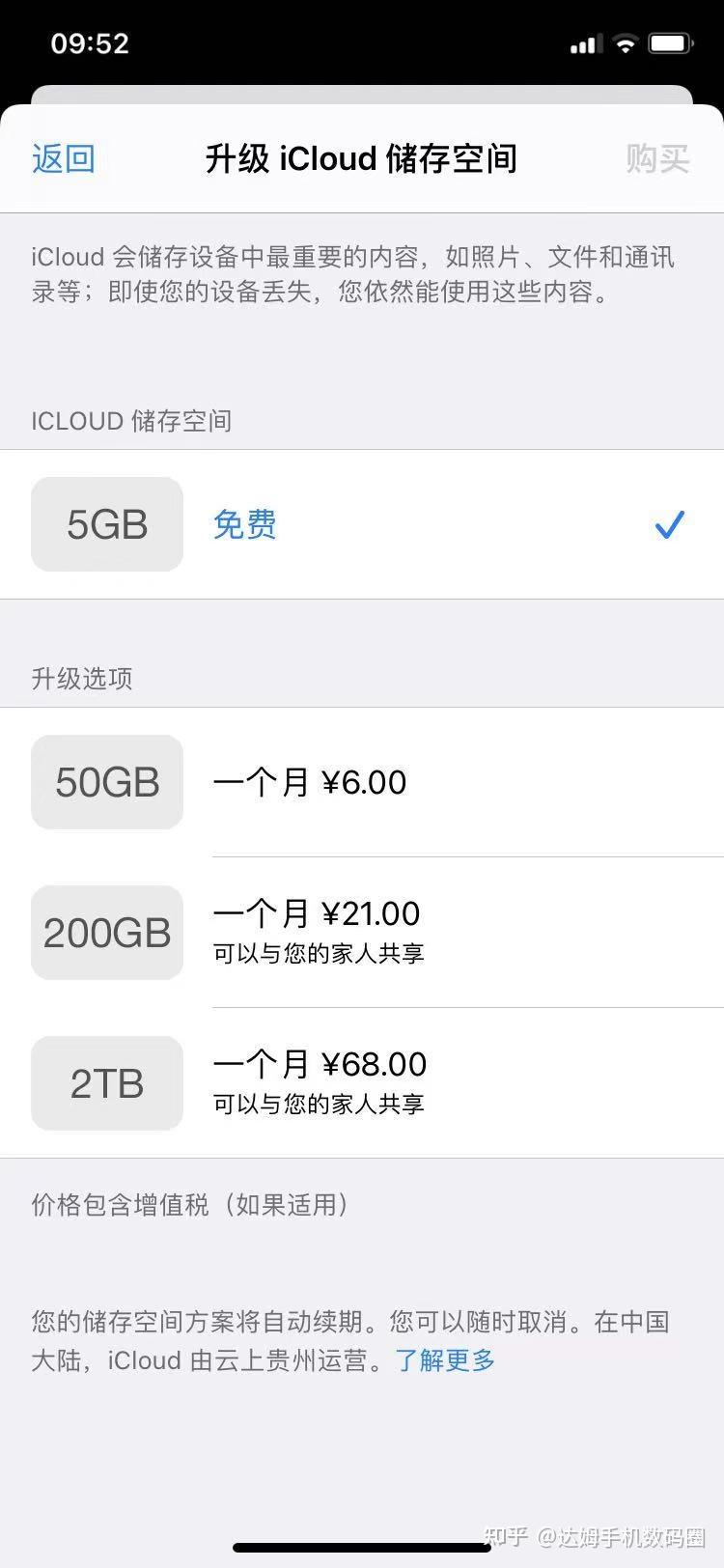Viewport: 724px width, 1568px height.
Task: Tap the checkmark next to the free plan
Action: click(669, 524)
